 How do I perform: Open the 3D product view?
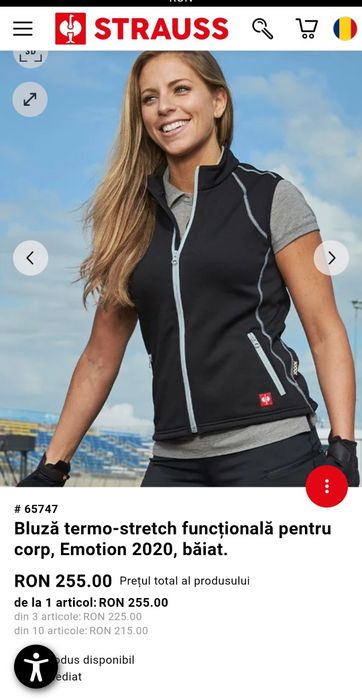pos(30,57)
